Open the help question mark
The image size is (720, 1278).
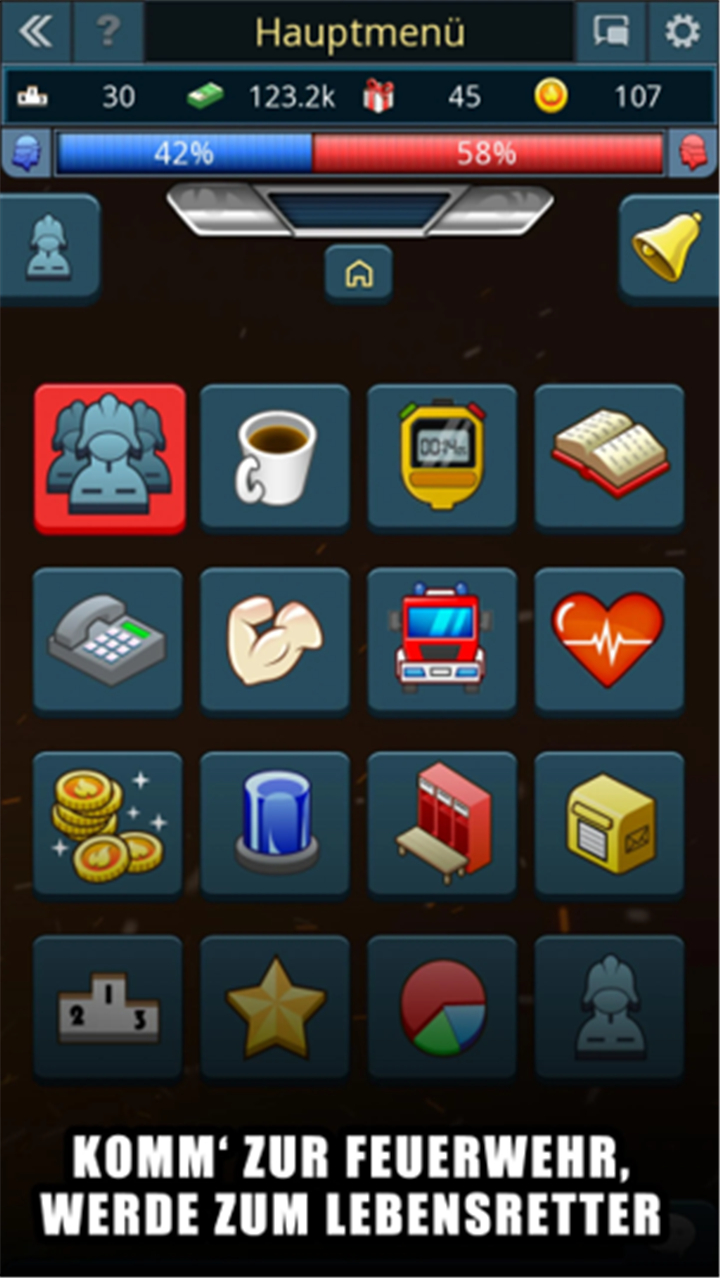tap(108, 32)
